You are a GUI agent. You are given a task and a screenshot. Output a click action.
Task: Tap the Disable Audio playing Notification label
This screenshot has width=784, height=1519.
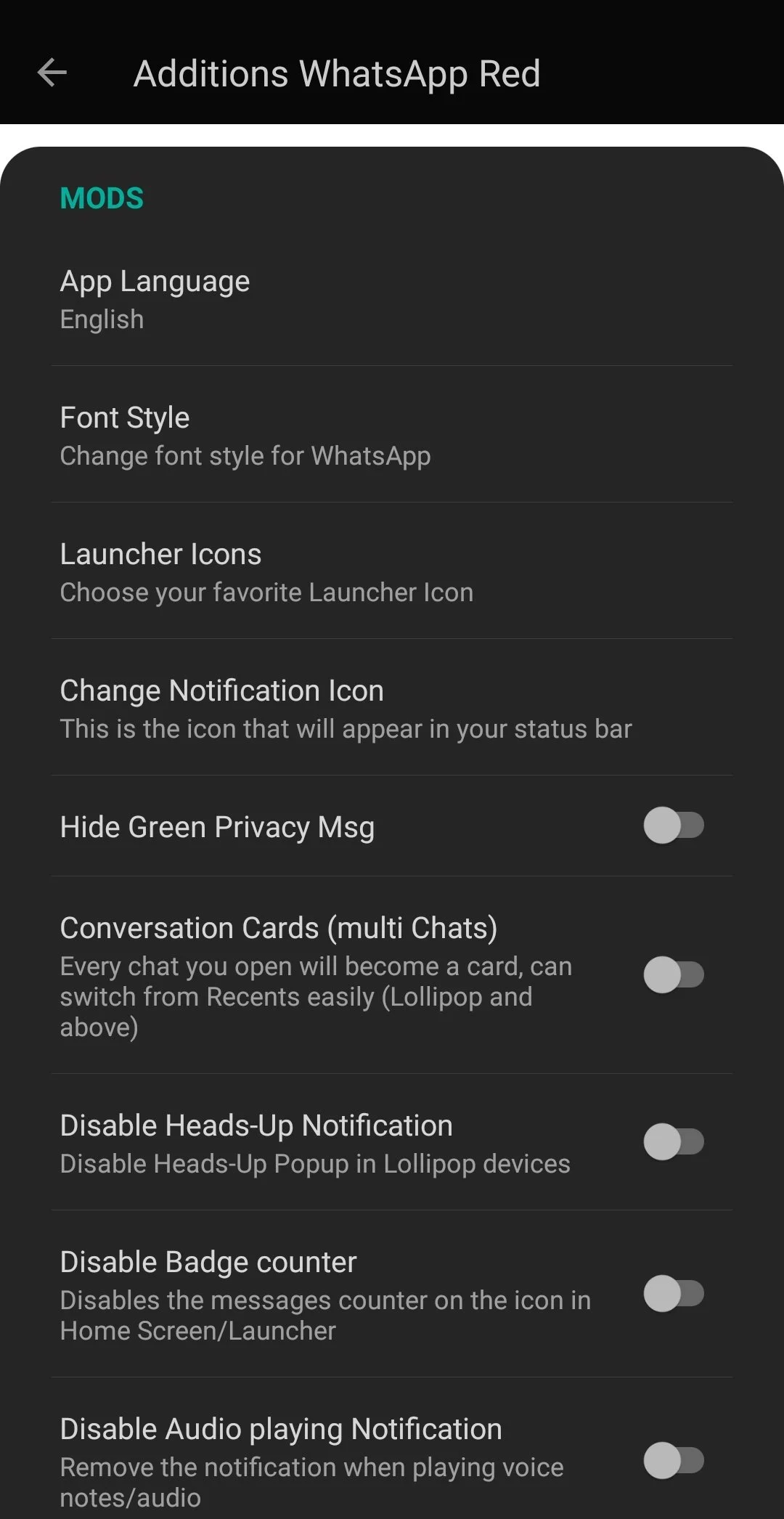click(x=280, y=1428)
